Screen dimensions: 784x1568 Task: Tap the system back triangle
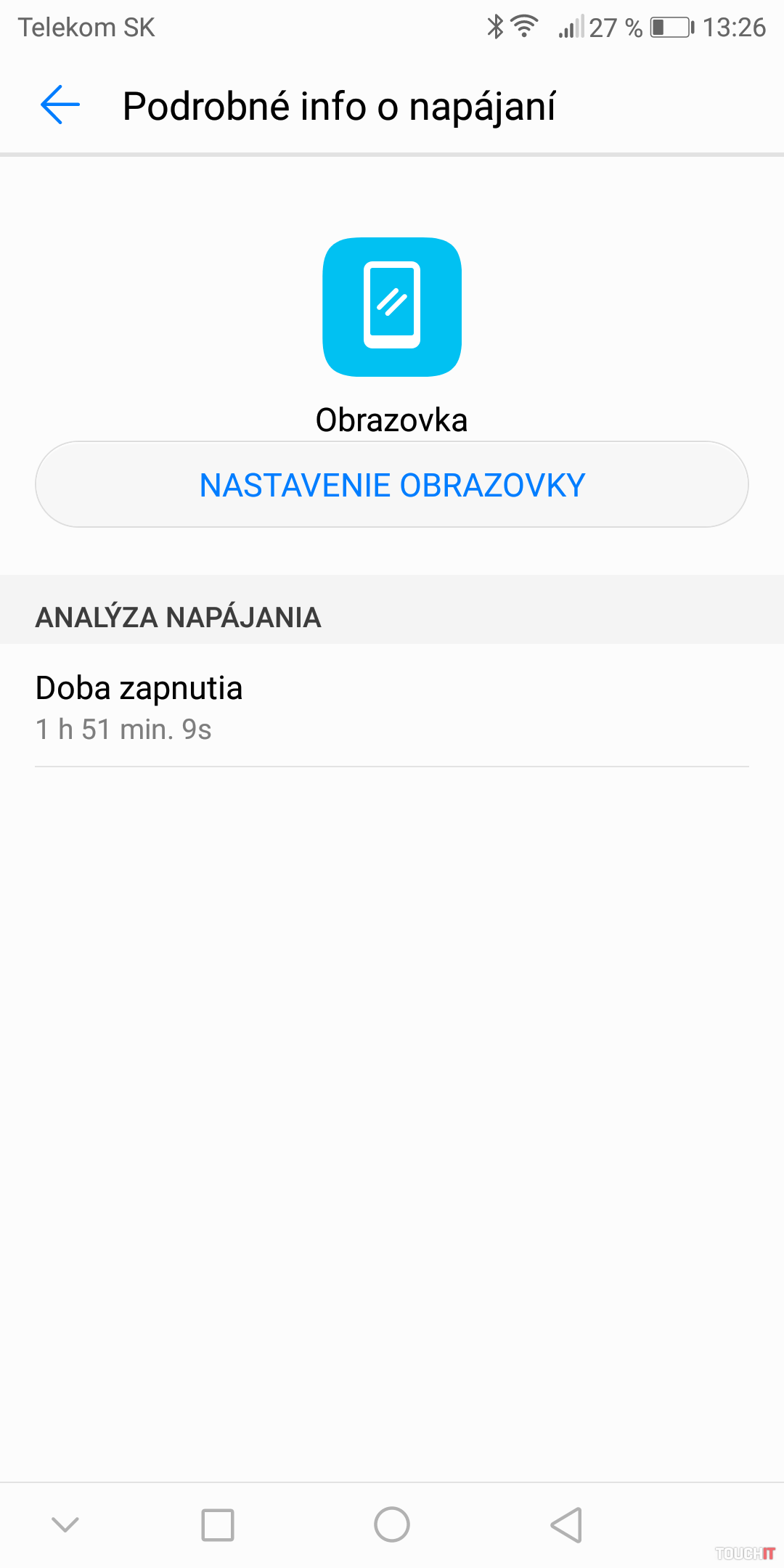tap(566, 1524)
